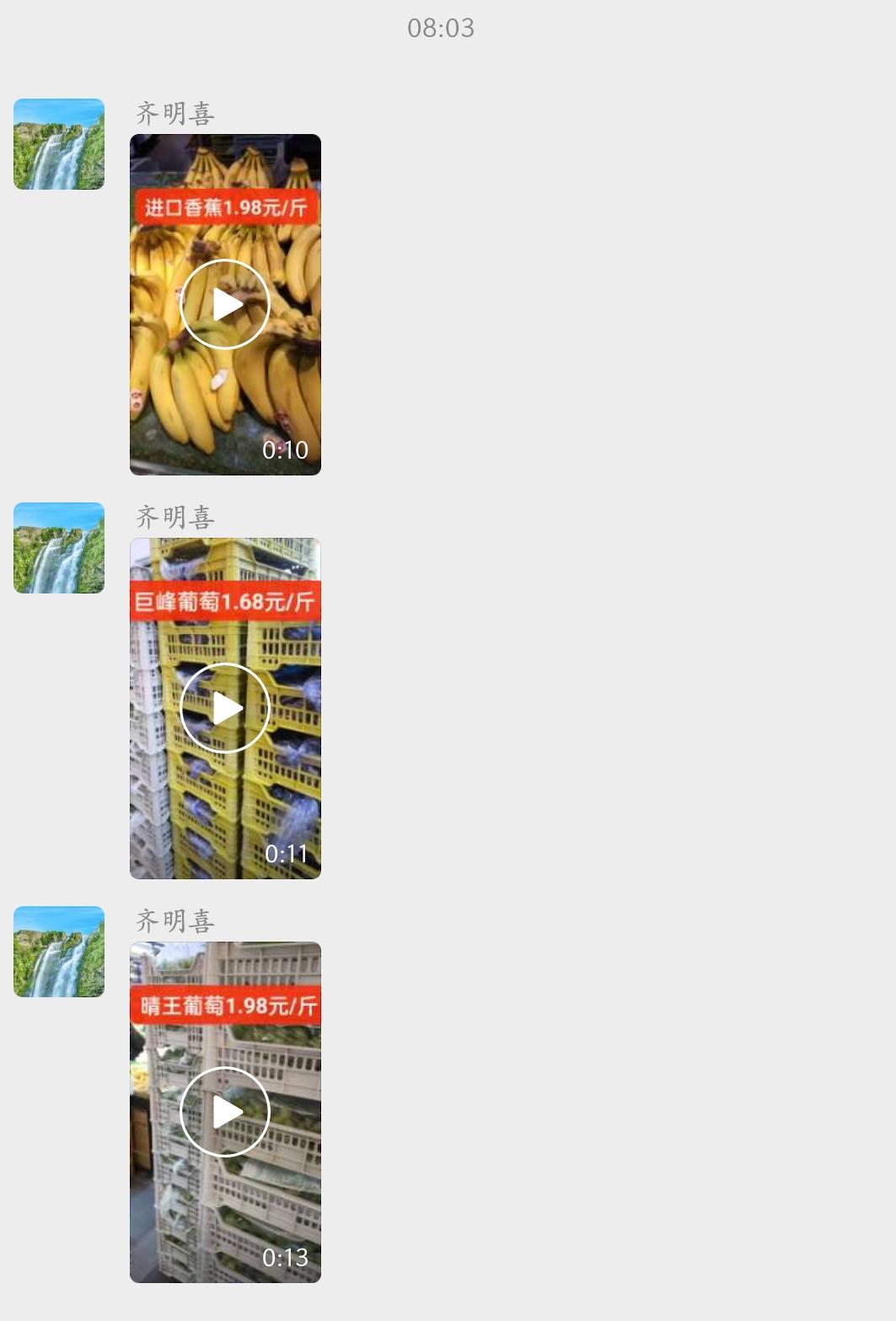896x1321 pixels.
Task: Open 齐明喜's avatar beside the 晴王葡萄 video
Action: [x=59, y=952]
